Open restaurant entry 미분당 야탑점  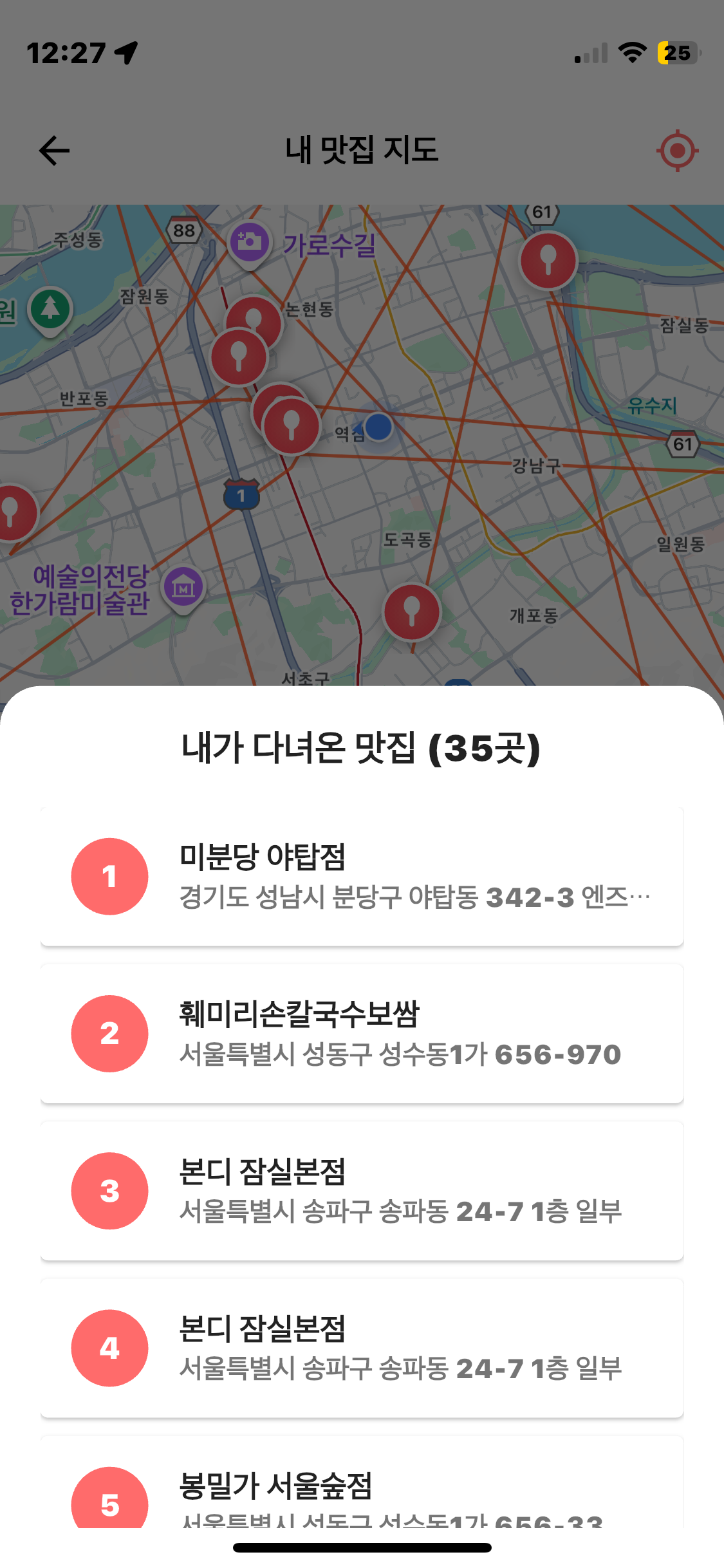pyautogui.click(x=362, y=875)
